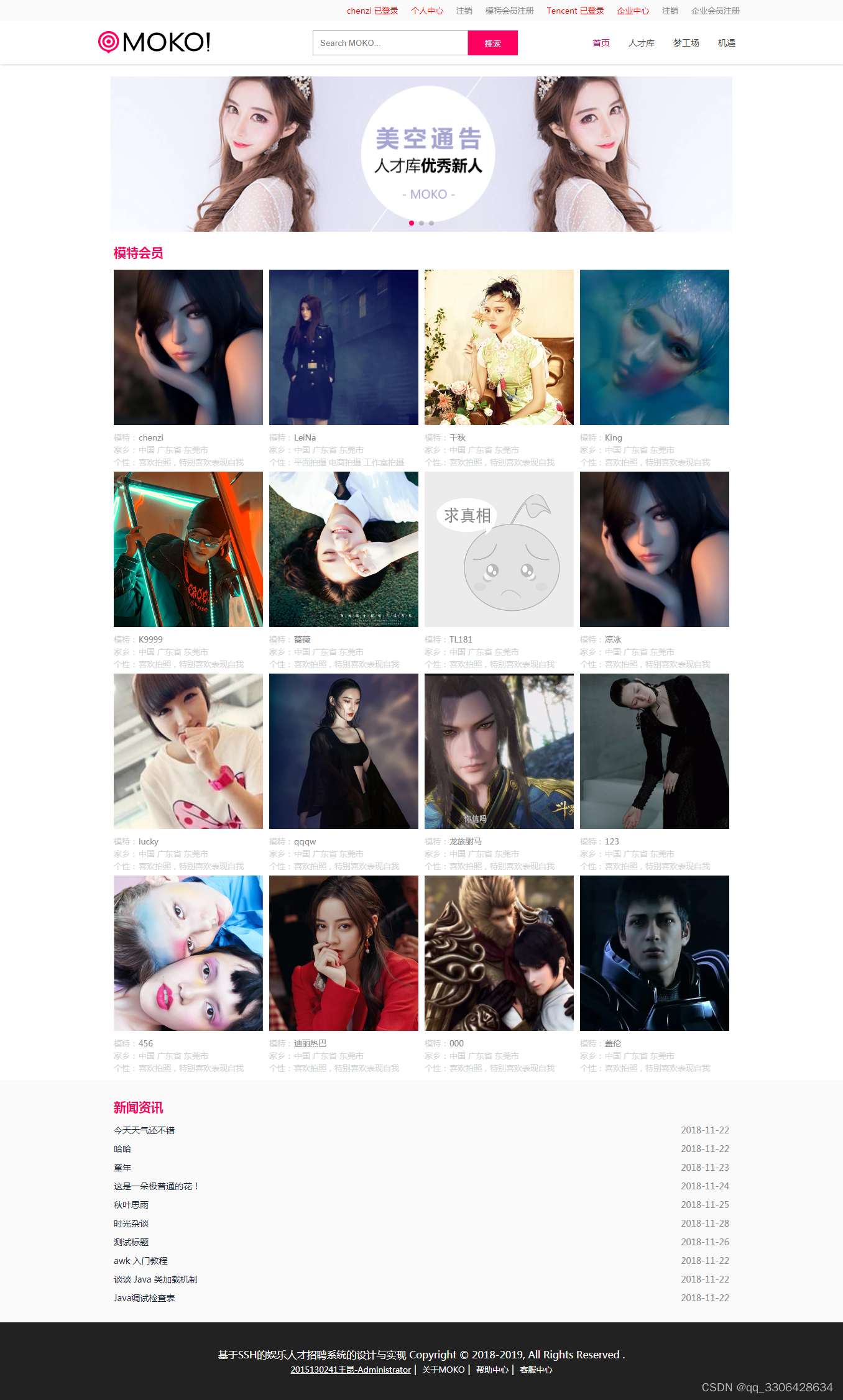
Task: View model 千秋's photo card
Action: [499, 347]
